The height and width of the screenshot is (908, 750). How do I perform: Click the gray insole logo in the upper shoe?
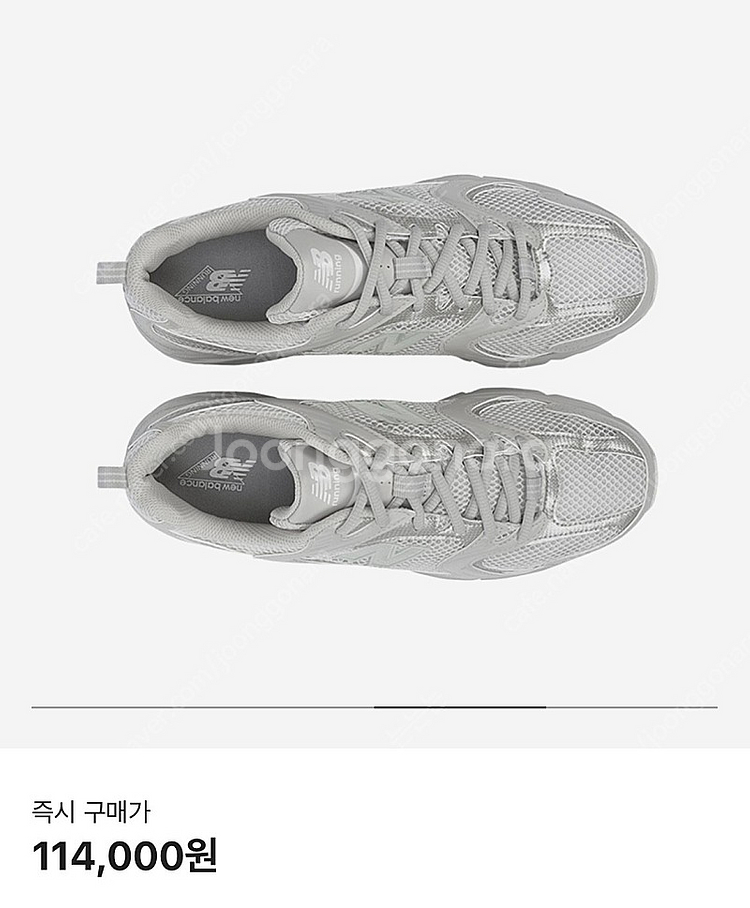(x=217, y=283)
